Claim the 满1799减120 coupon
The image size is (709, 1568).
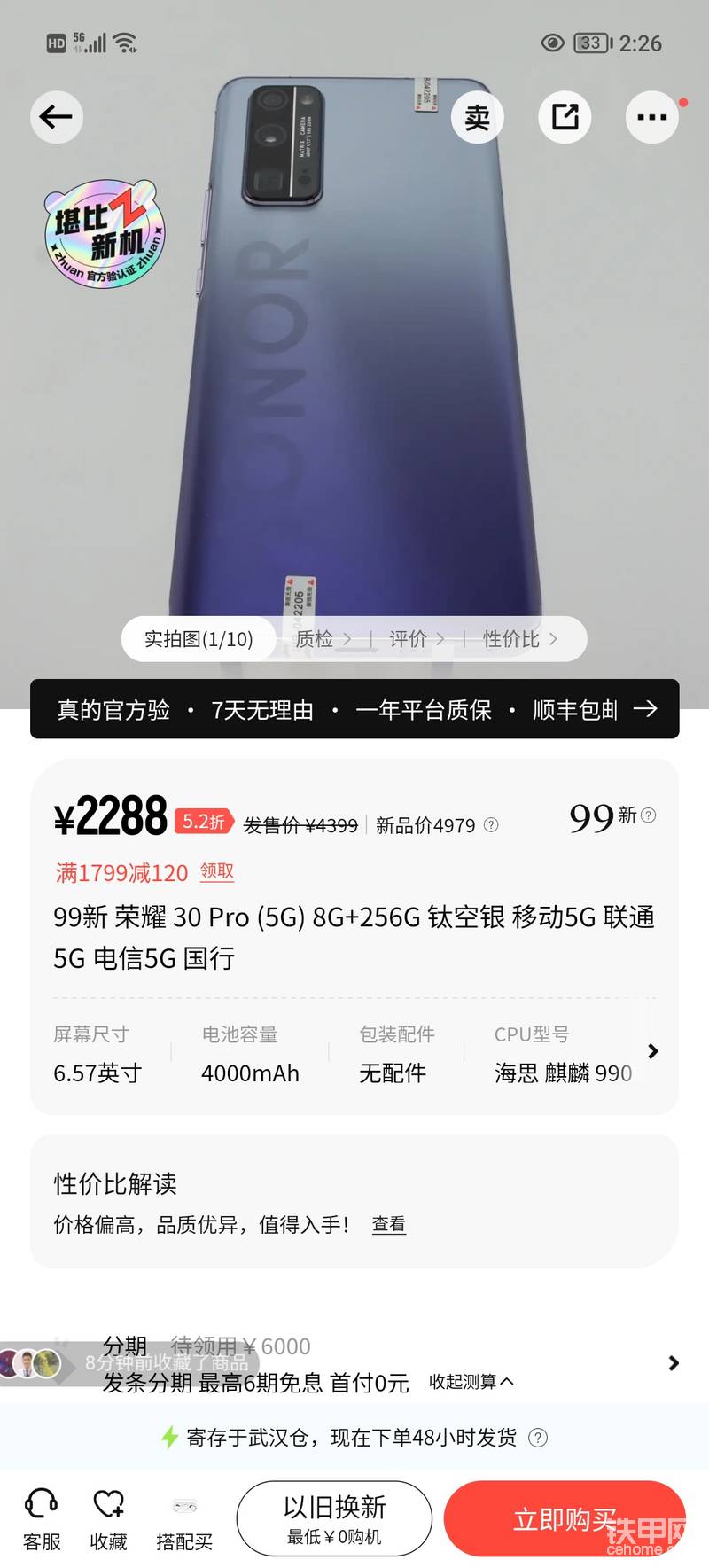click(x=217, y=871)
